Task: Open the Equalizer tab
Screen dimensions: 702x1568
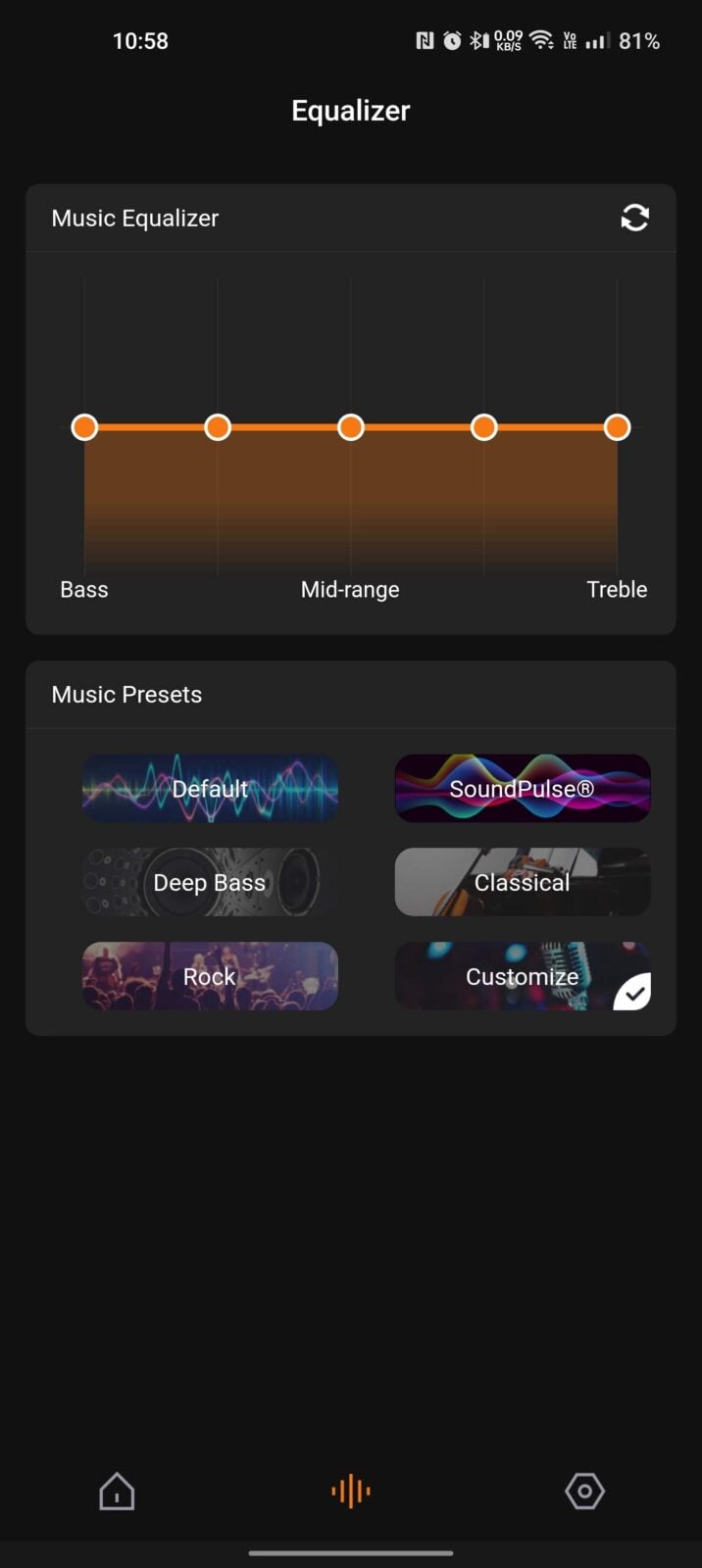Action: pyautogui.click(x=351, y=1492)
